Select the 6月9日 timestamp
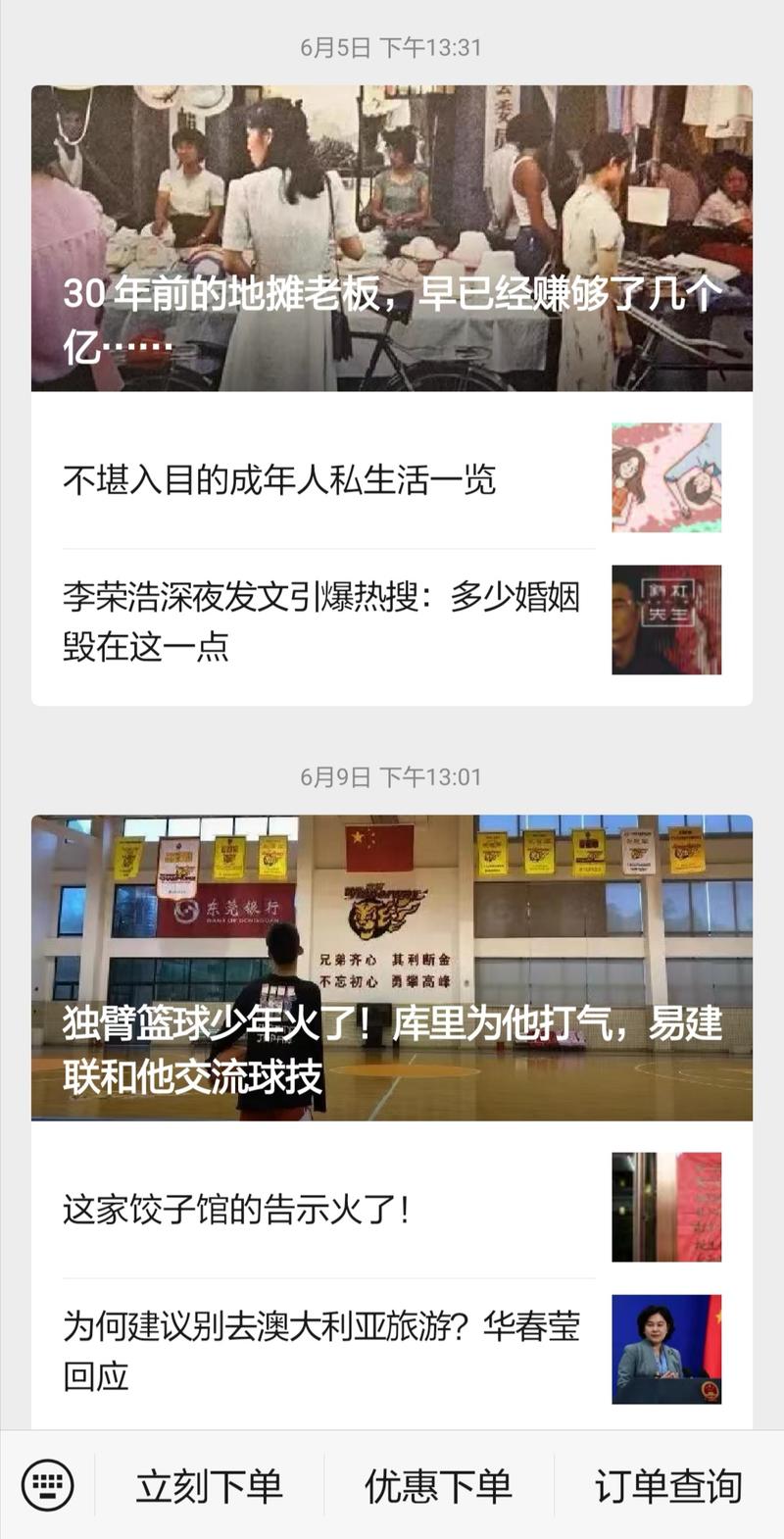The height and width of the screenshot is (1539, 784). tap(392, 774)
